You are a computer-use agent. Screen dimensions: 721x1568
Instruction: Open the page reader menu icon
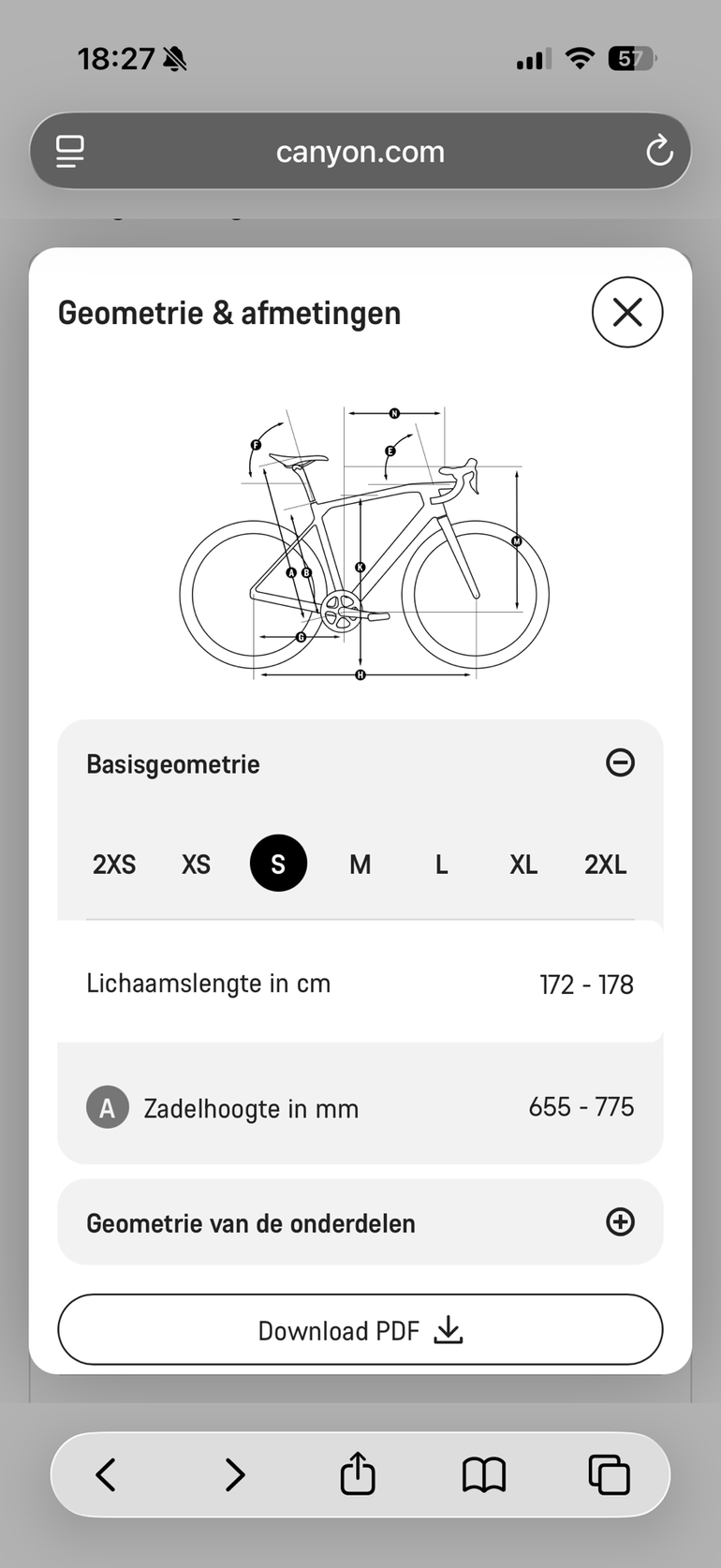coord(70,151)
